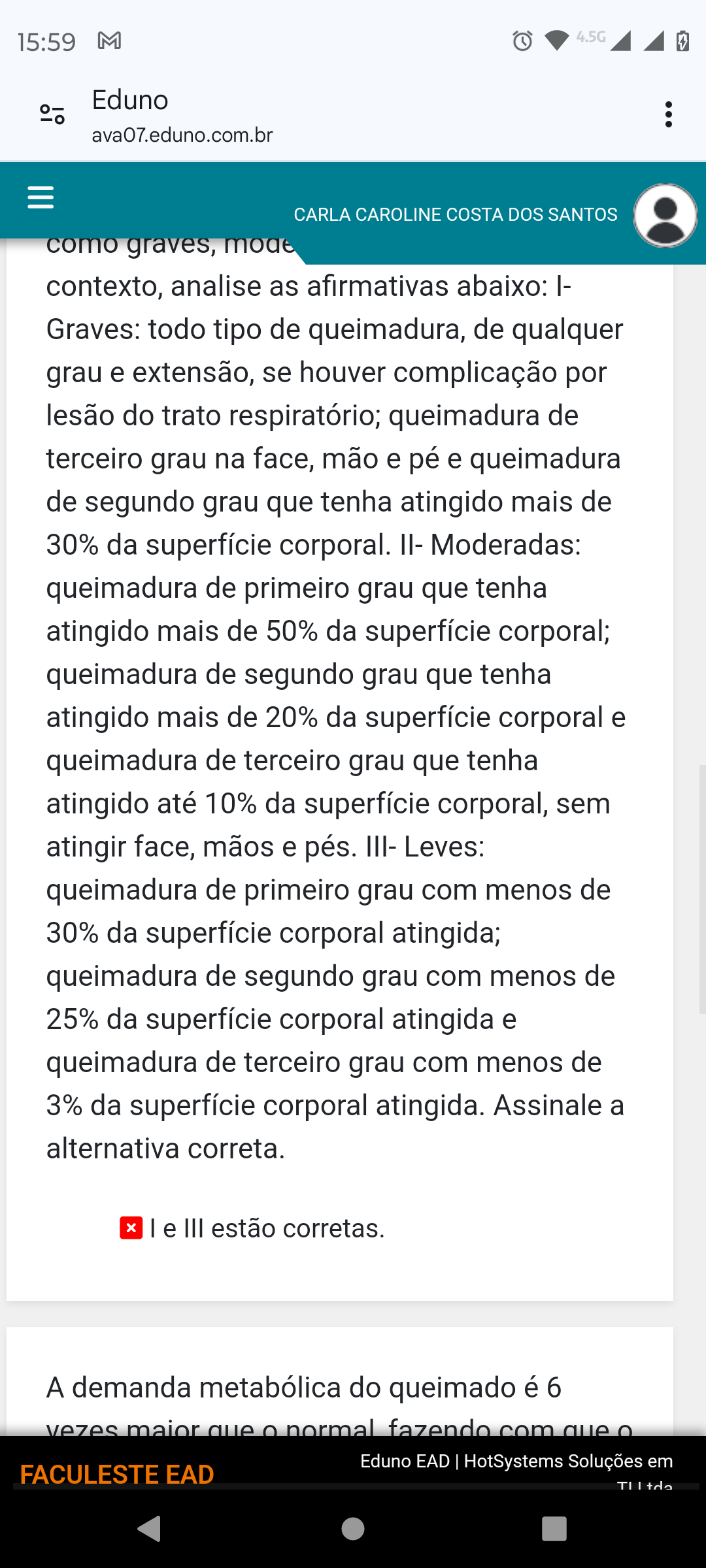Open the browser overflow menu

pos(668,115)
